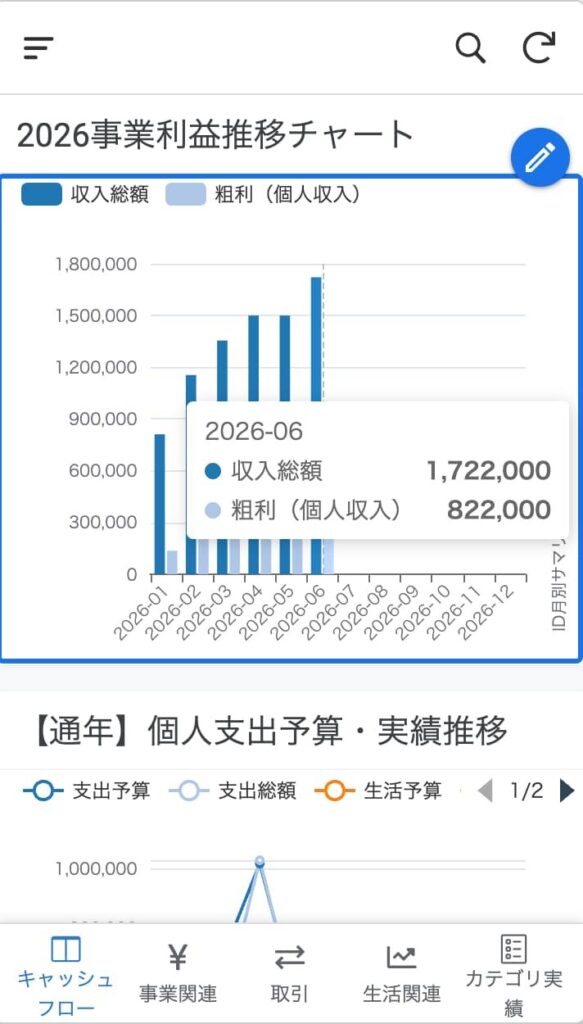The image size is (583, 1024).
Task: Switch to the キャッシュフロー tab
Action: 65,976
